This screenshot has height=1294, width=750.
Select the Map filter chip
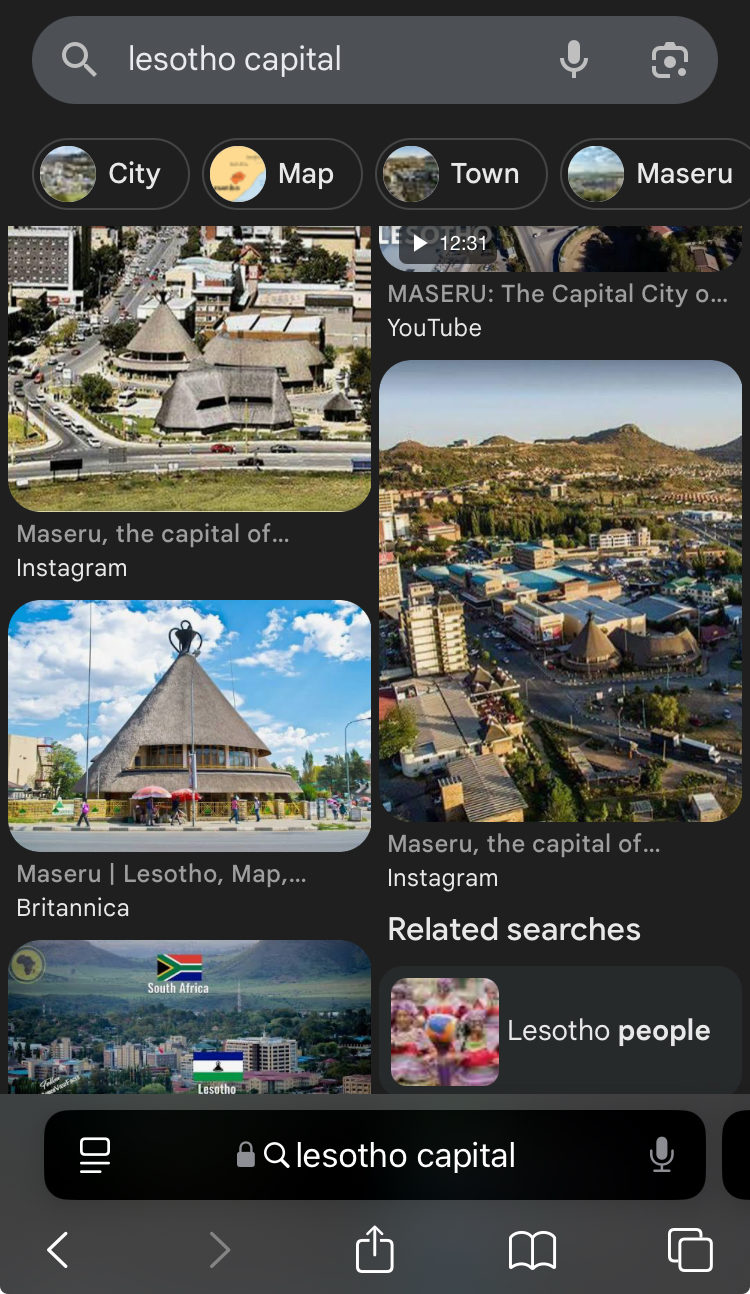click(x=282, y=174)
